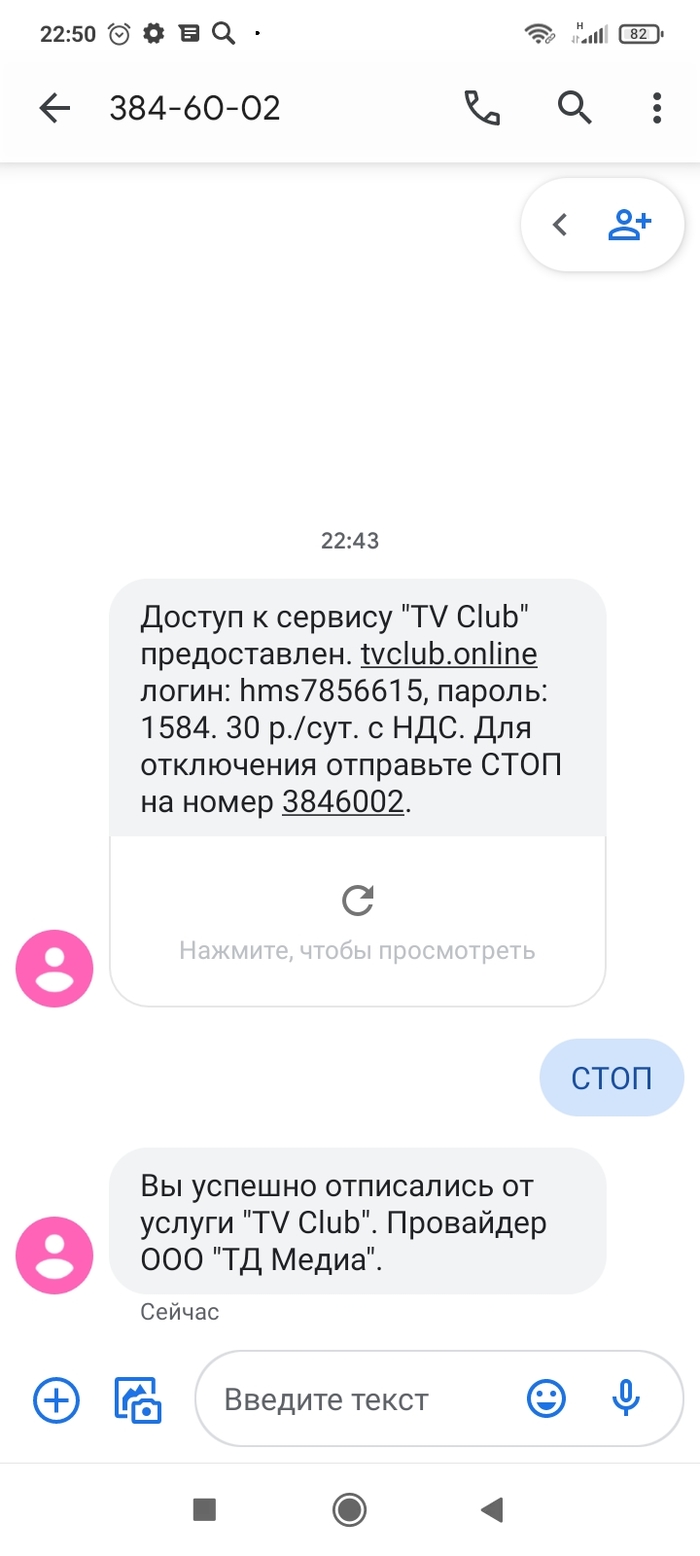Focus the message text field

tap(360, 1399)
